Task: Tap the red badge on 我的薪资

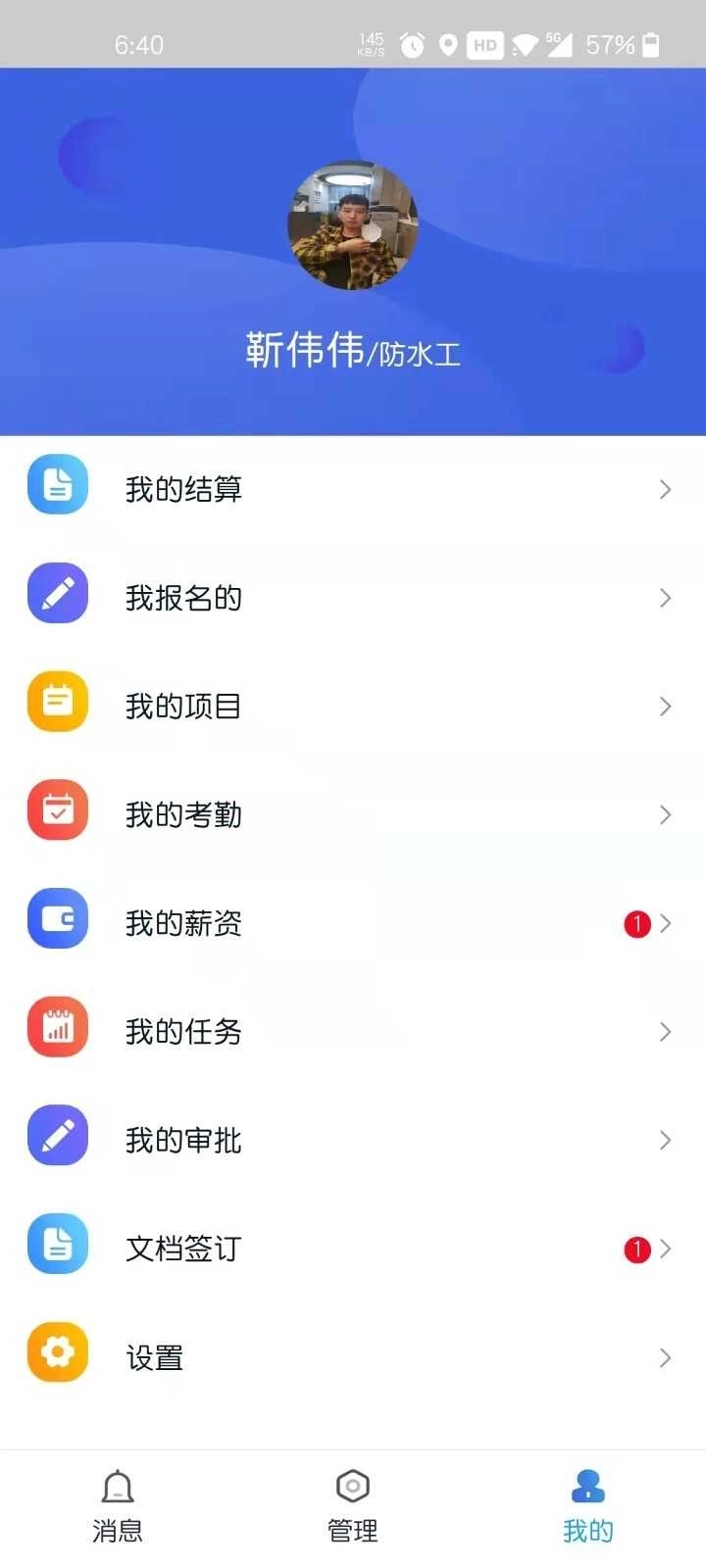Action: click(637, 923)
